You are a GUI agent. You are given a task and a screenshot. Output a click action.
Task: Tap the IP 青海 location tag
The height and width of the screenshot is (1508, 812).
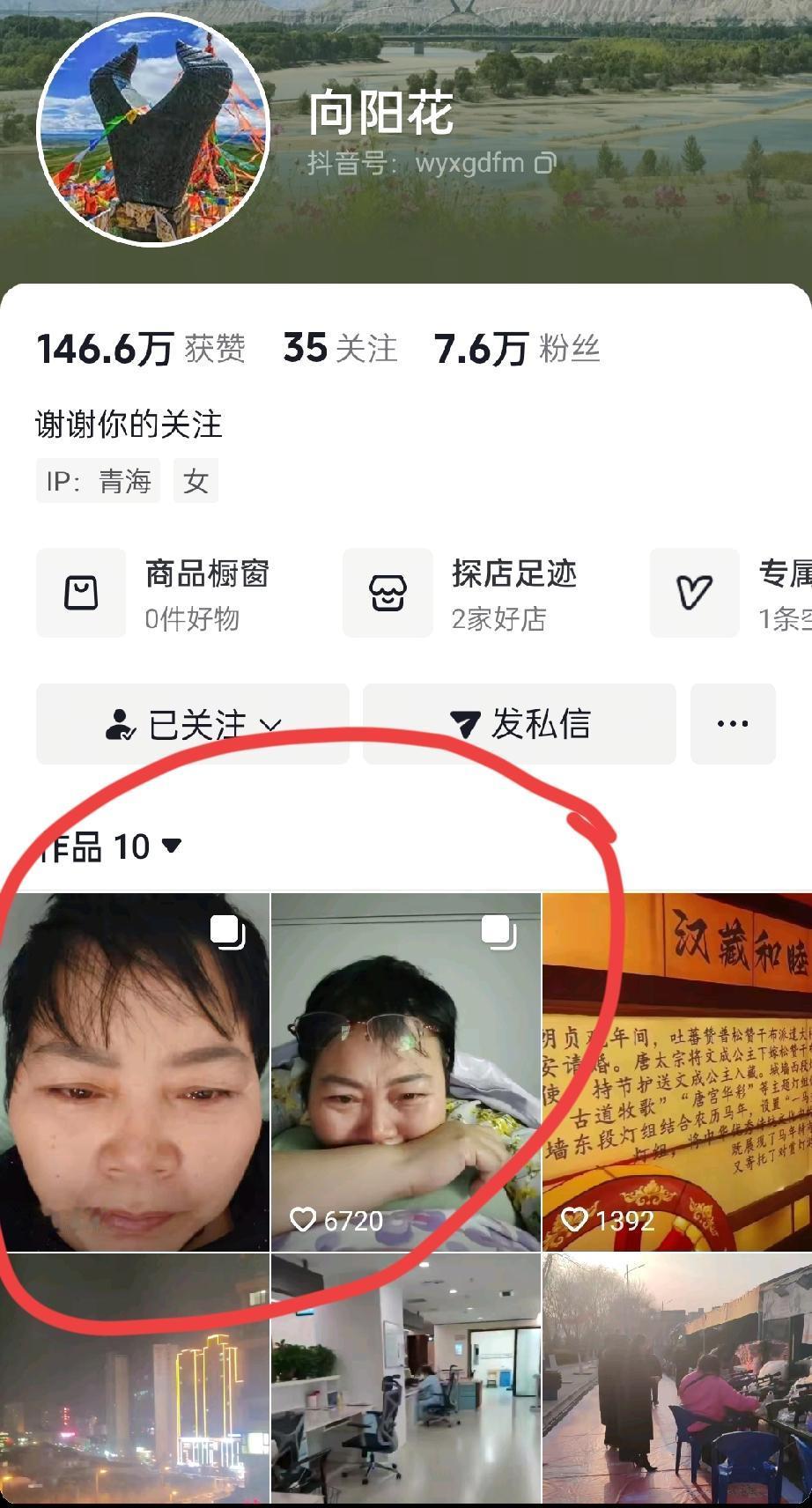(x=97, y=481)
